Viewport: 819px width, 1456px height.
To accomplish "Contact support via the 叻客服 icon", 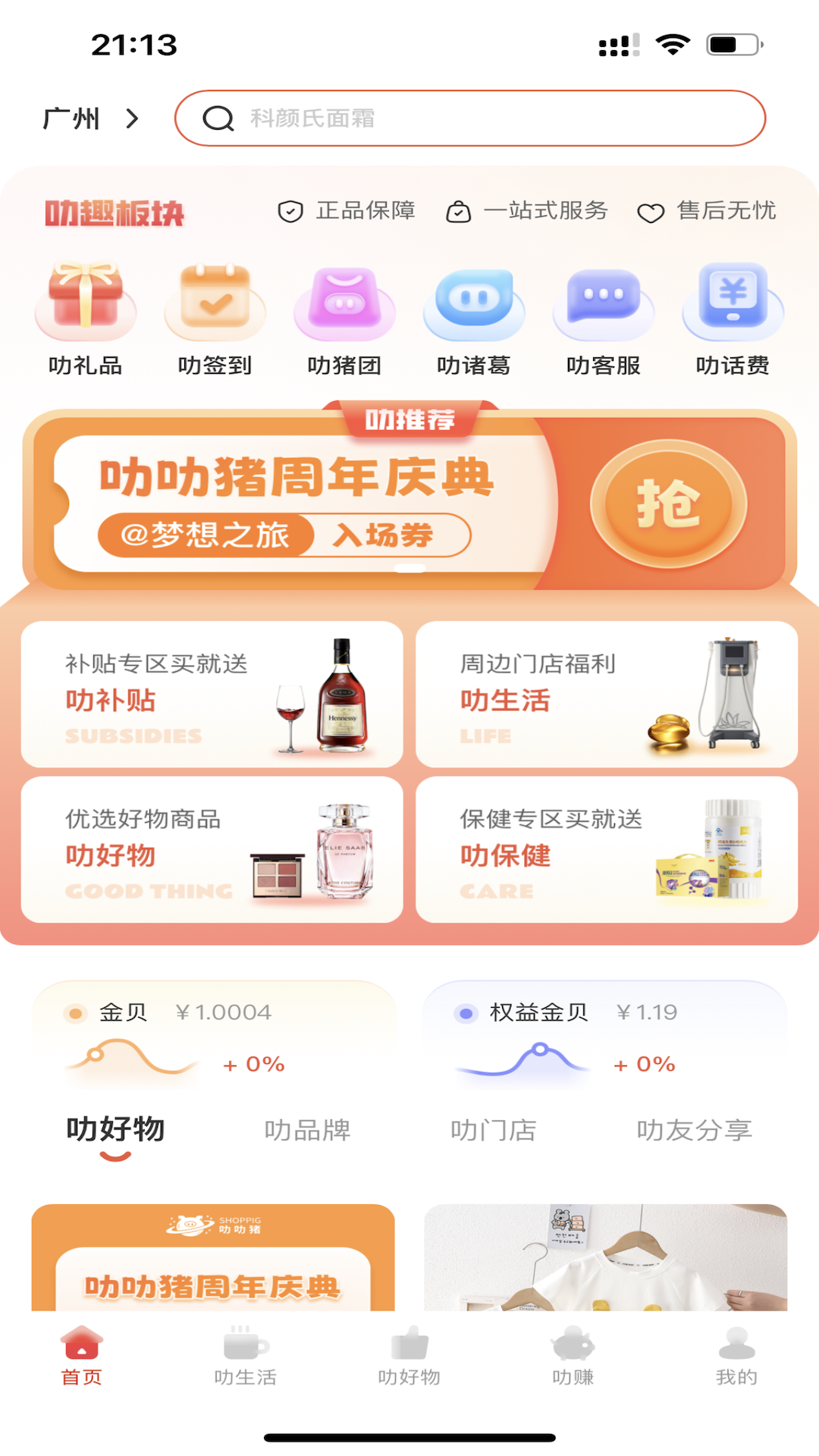I will [604, 303].
